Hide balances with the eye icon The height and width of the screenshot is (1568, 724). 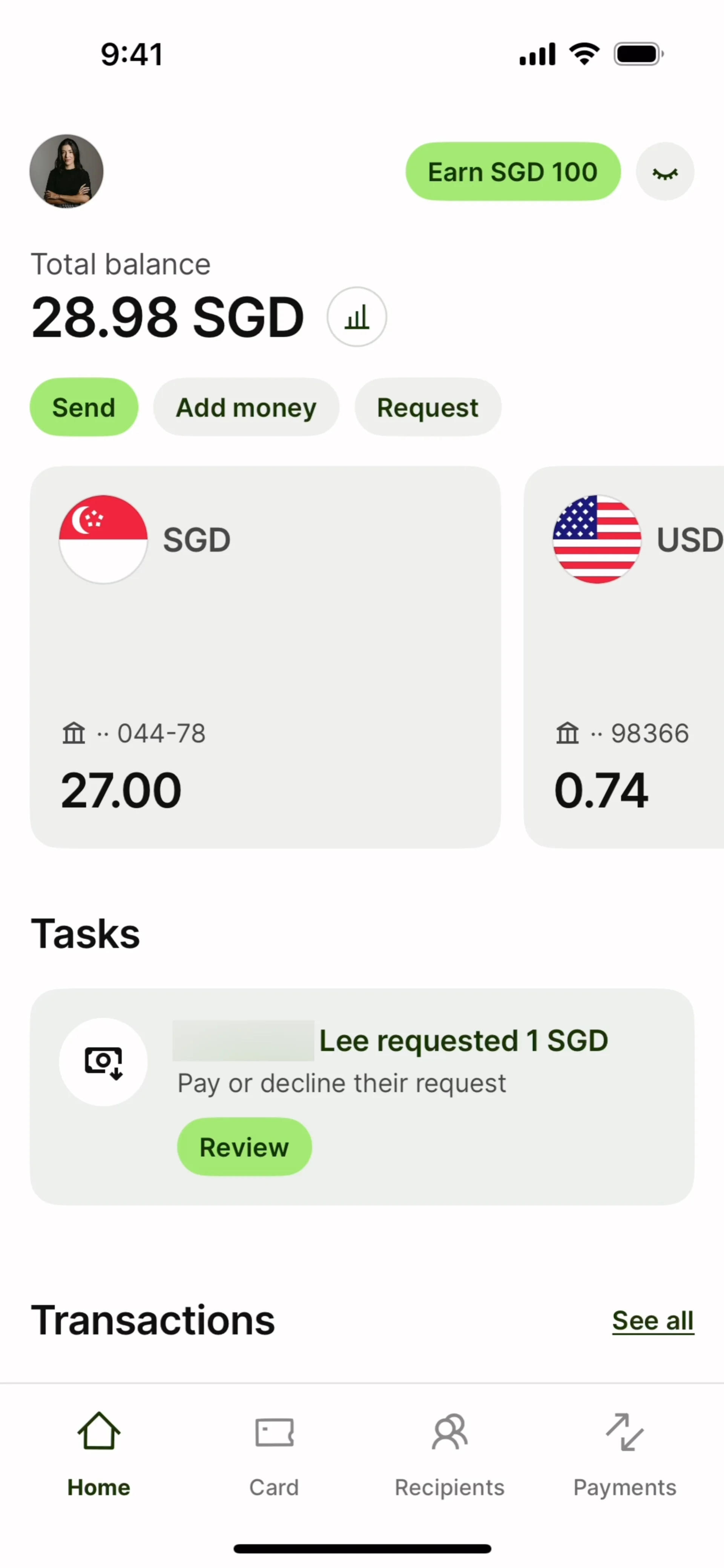click(x=664, y=172)
